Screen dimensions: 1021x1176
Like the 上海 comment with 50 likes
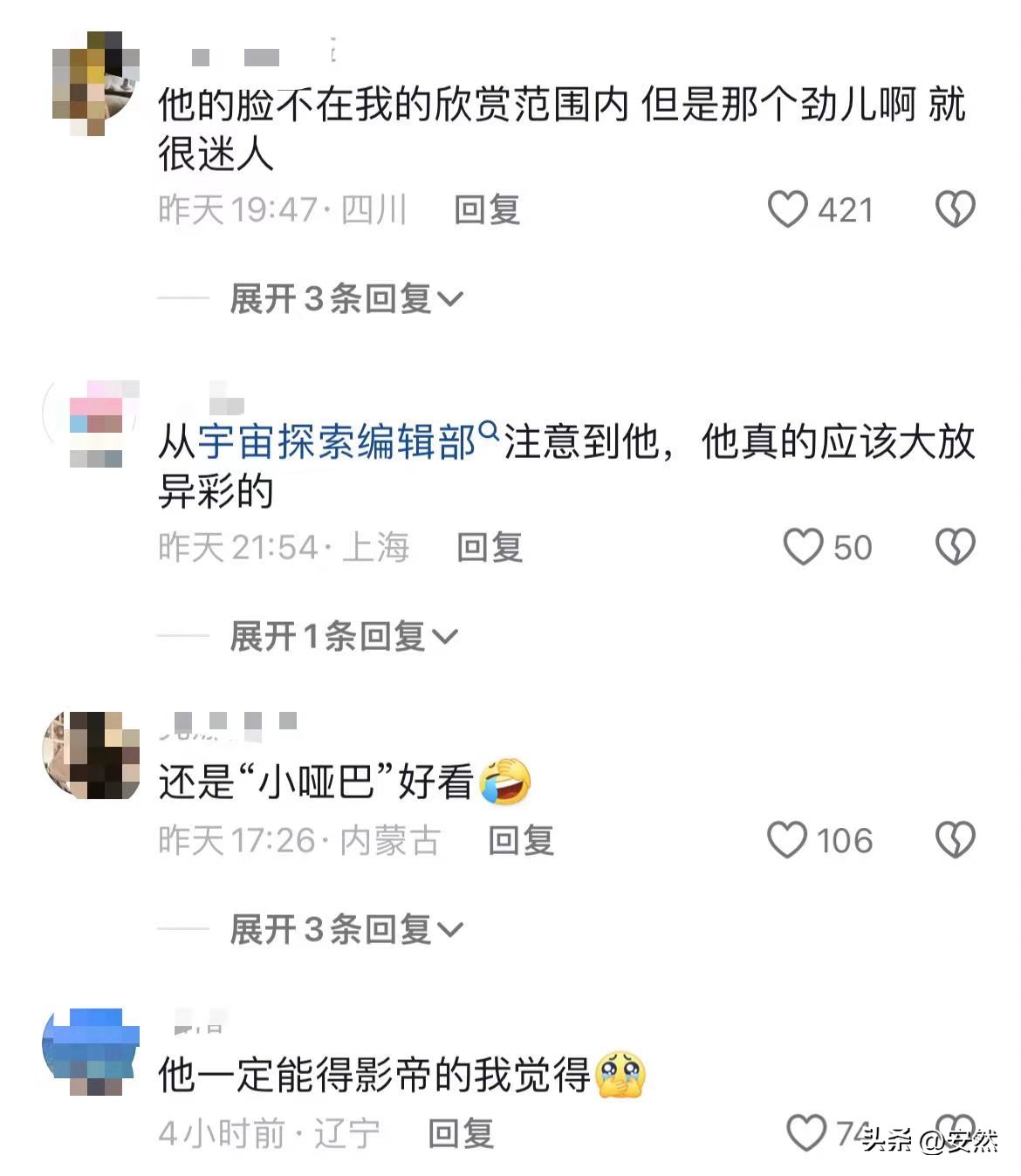click(802, 547)
